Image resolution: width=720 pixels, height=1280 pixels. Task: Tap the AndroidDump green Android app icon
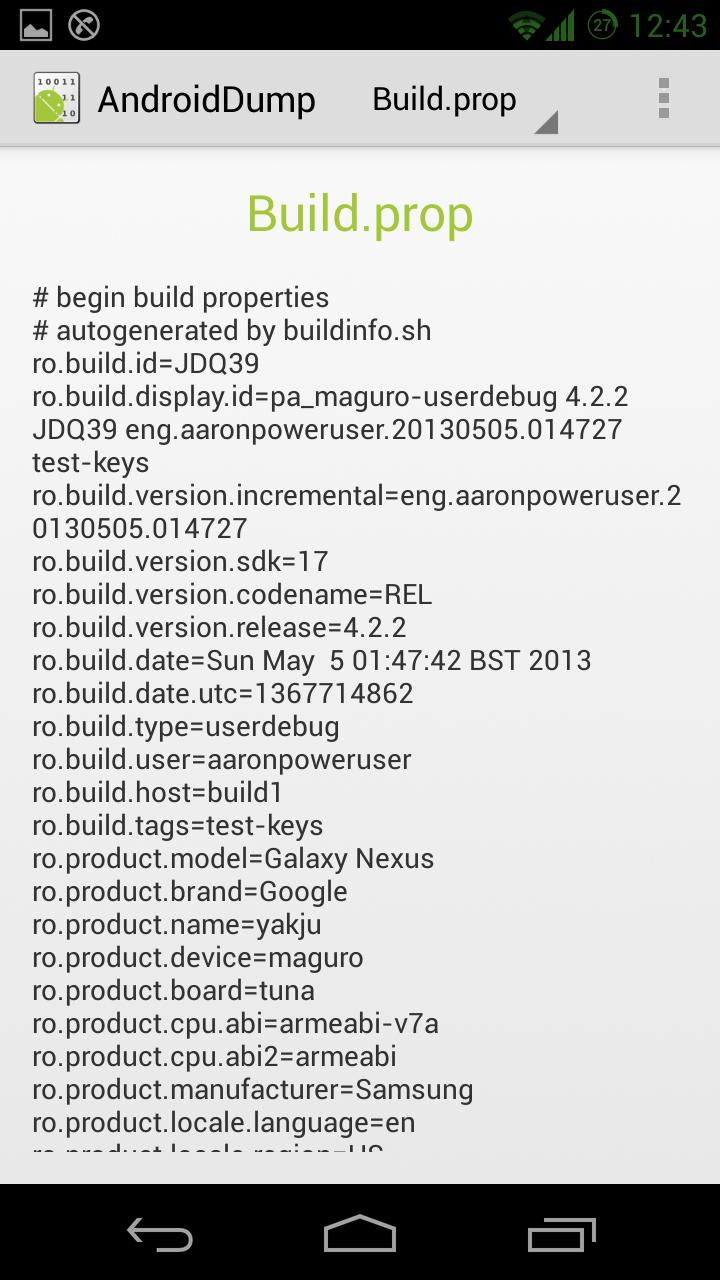(55, 98)
